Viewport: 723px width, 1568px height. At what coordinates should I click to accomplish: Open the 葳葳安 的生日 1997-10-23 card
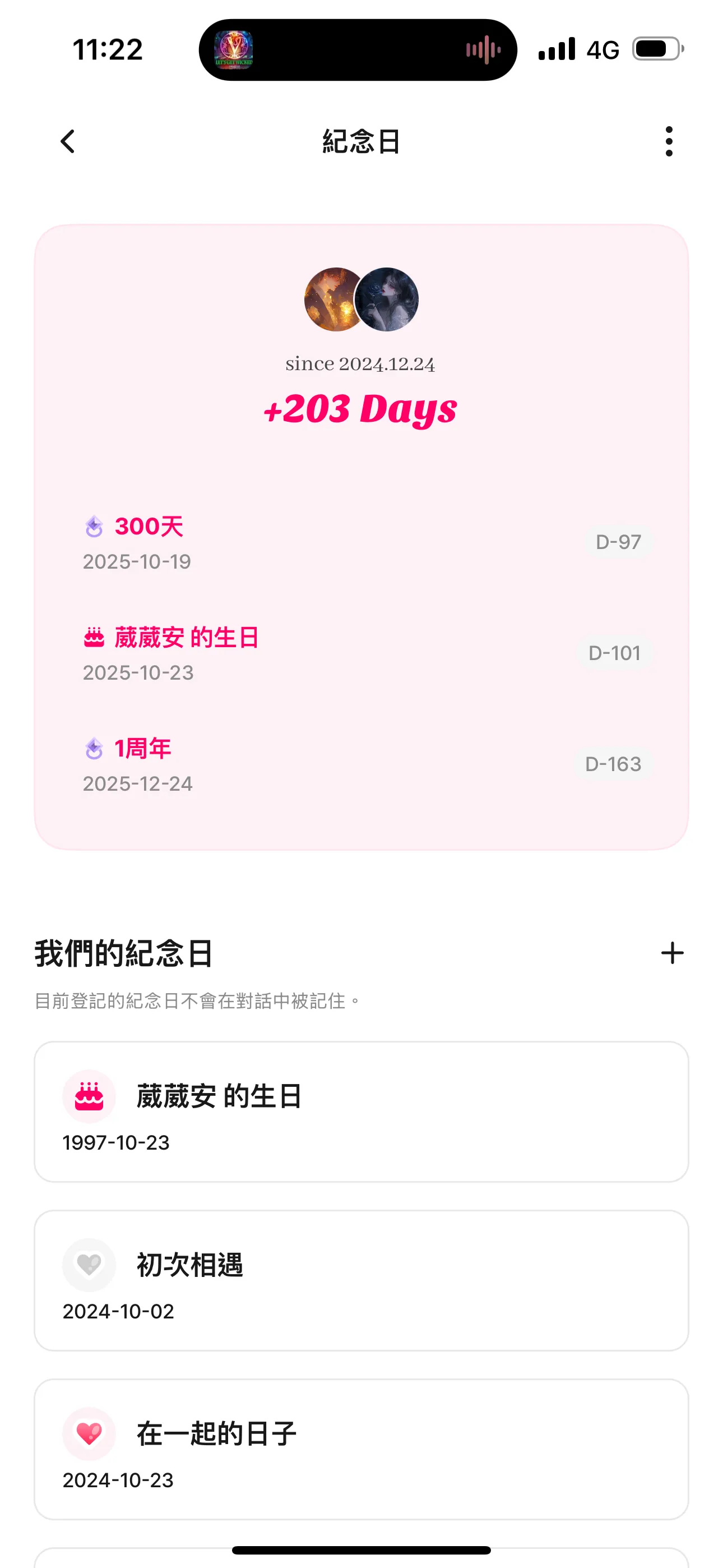click(361, 1112)
